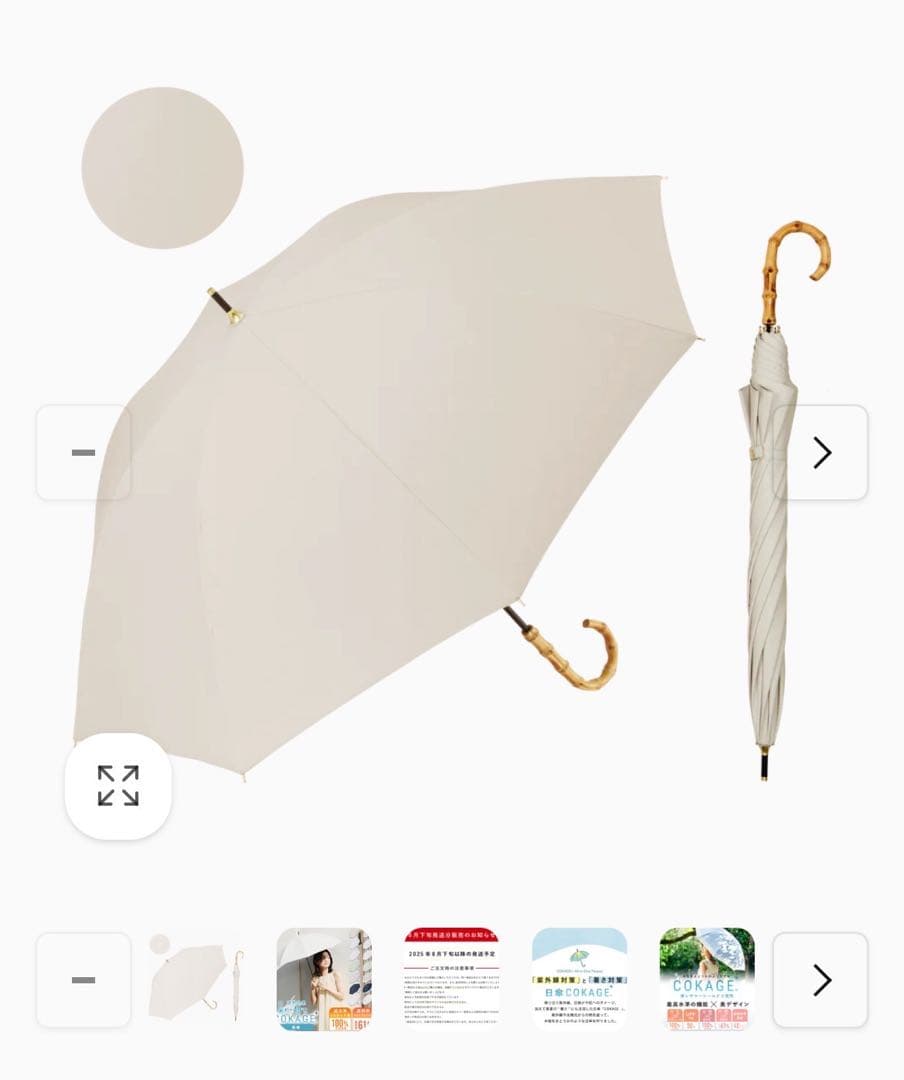904x1080 pixels.
Task: Advance the thumbnail strip to later images
Action: (821, 980)
